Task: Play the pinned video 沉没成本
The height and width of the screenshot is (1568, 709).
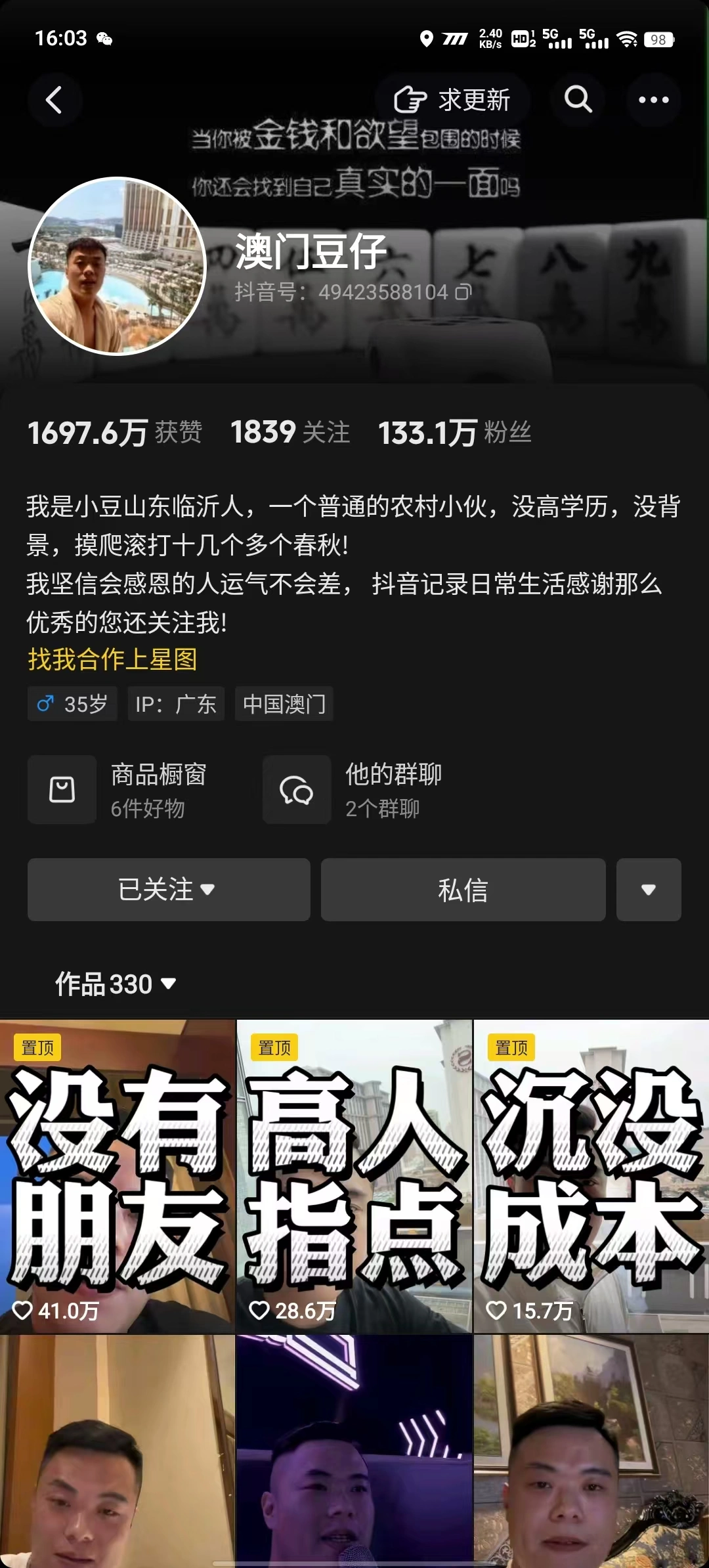Action: (x=591, y=1175)
